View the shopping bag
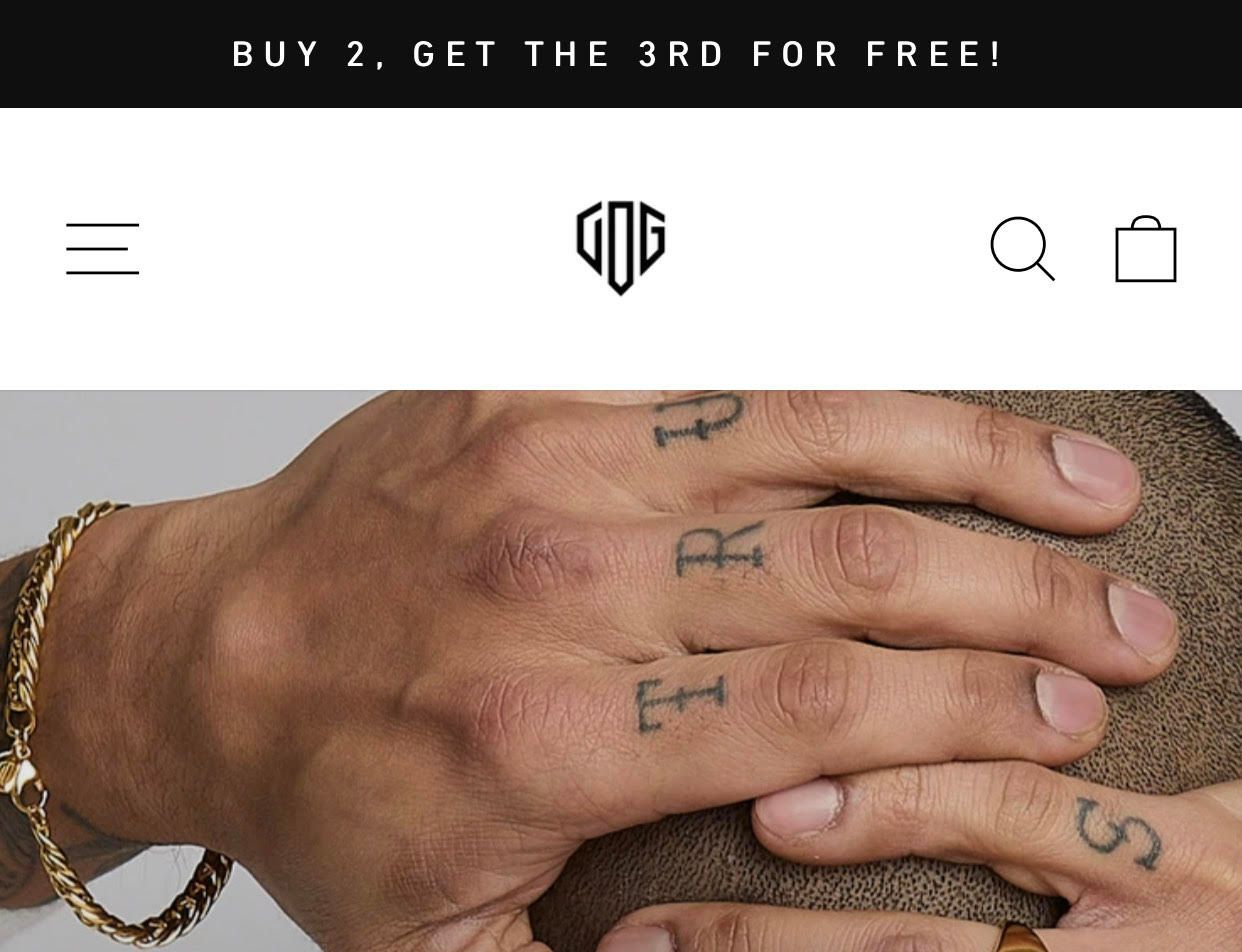Screen dimensions: 1242x952 [1145, 250]
